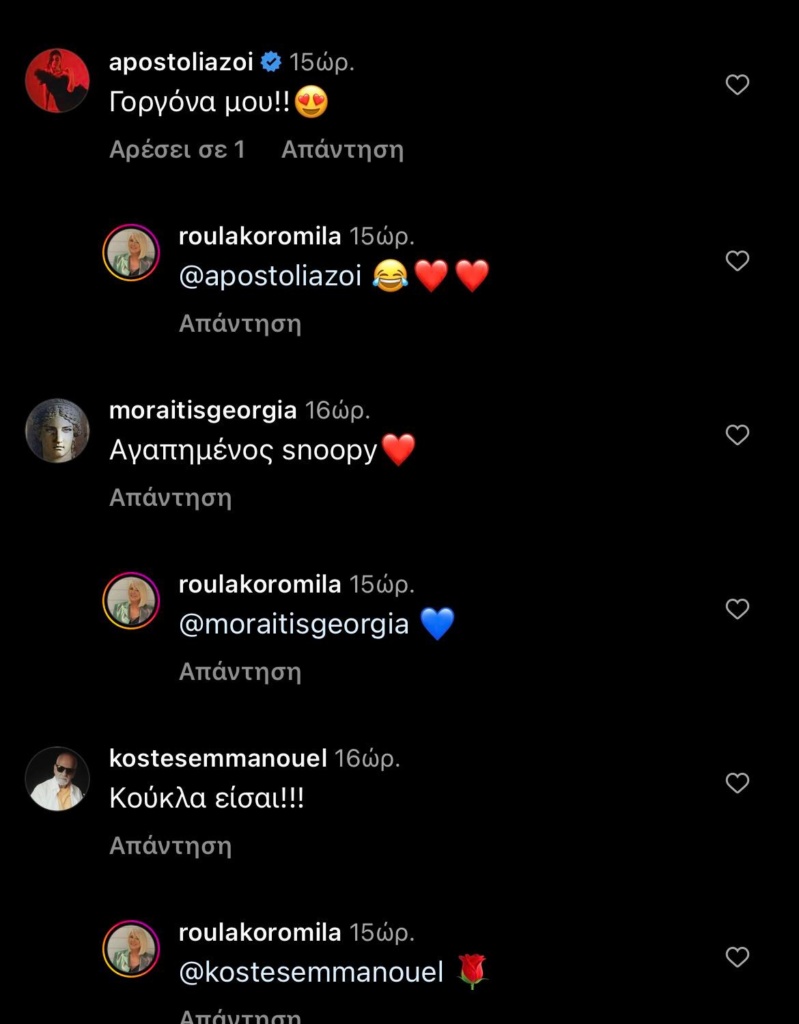The image size is (799, 1024).
Task: Open moraitisgeorgia's profile picture
Action: coord(57,431)
